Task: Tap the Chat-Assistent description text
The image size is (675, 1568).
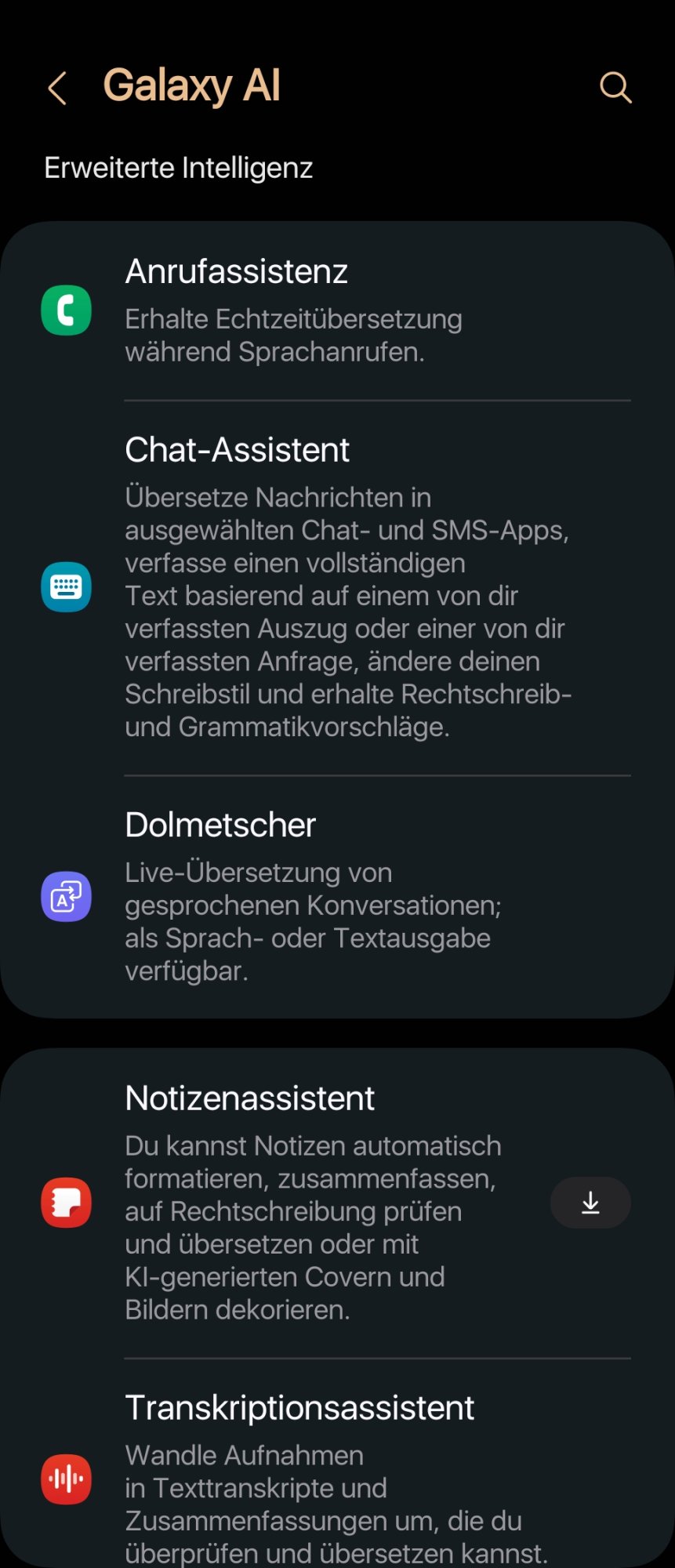Action: click(x=348, y=612)
